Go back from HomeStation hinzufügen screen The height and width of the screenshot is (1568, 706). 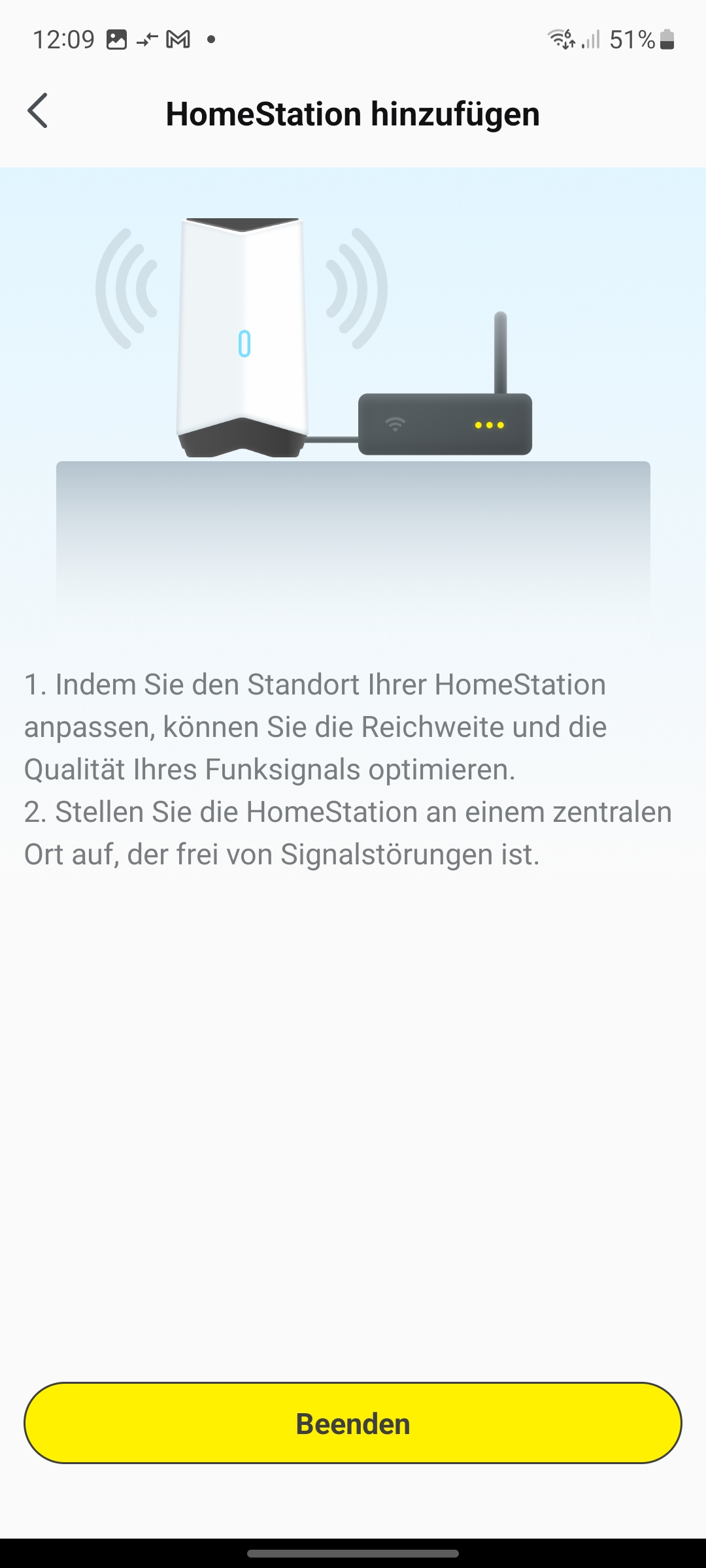[x=38, y=111]
